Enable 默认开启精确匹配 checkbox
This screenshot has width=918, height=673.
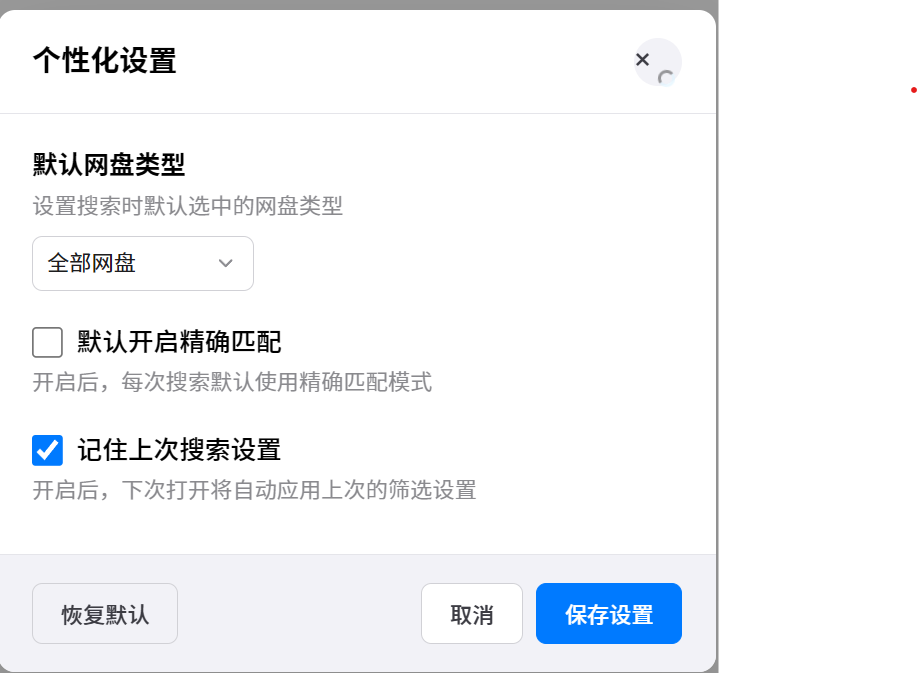tap(48, 343)
